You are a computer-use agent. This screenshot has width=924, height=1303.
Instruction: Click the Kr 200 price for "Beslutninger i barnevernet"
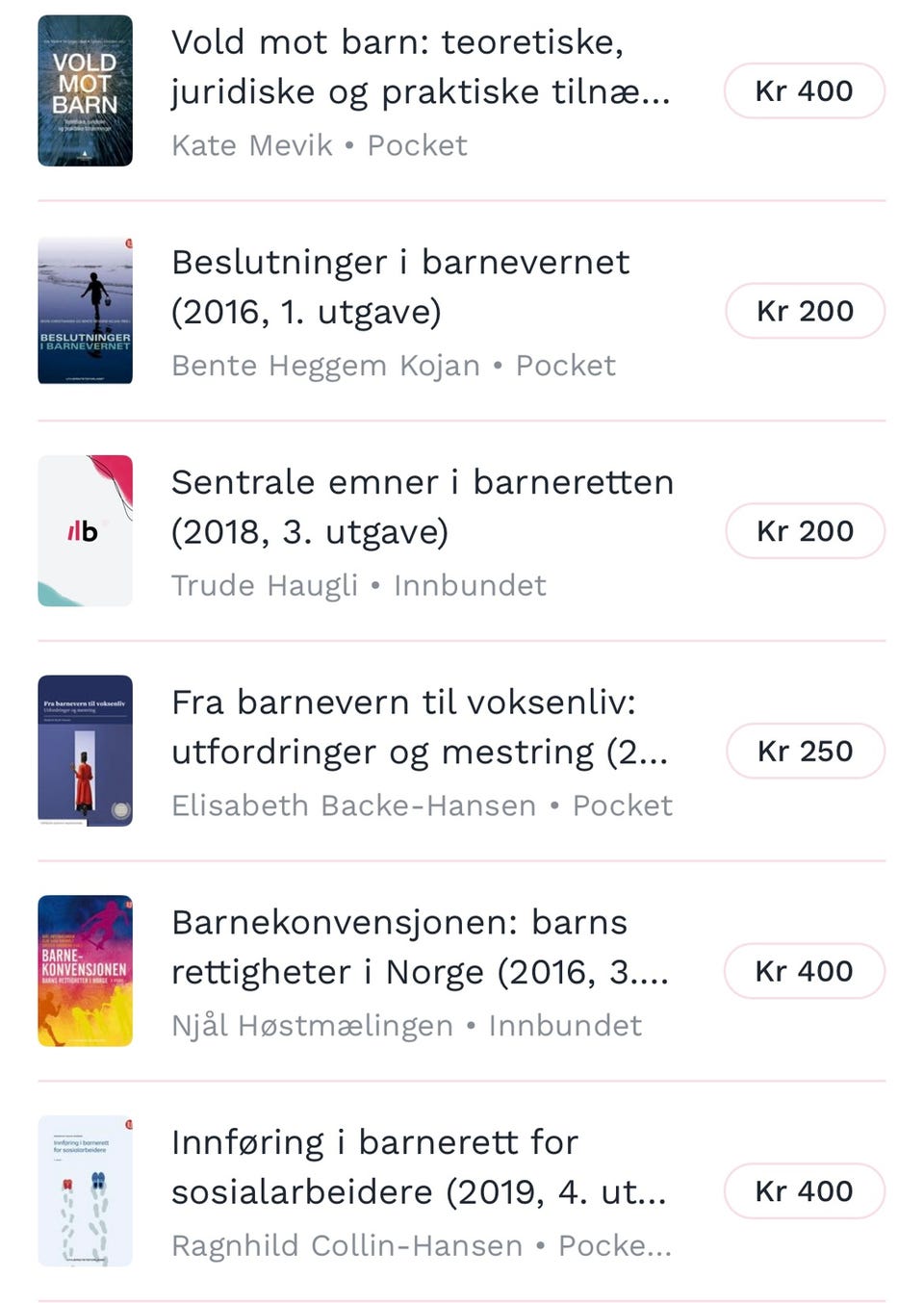pyautogui.click(x=806, y=311)
